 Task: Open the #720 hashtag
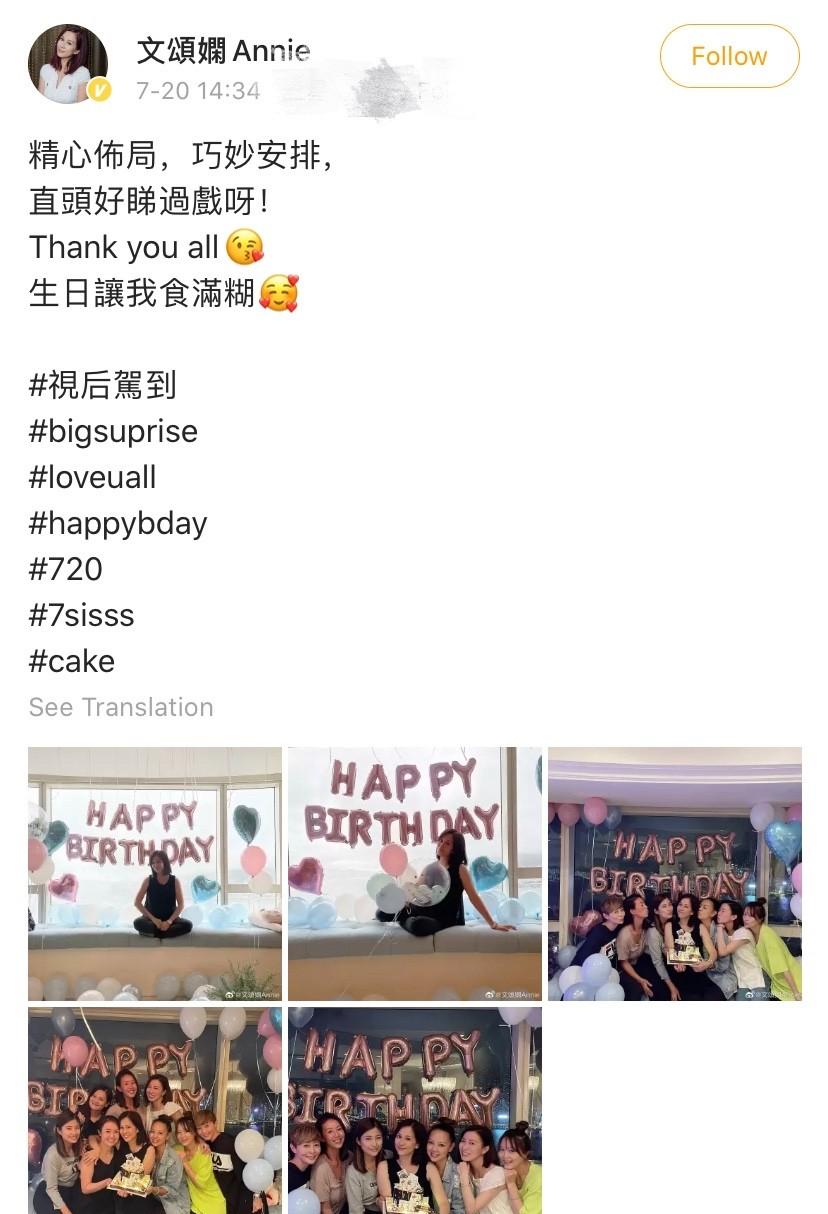click(66, 569)
